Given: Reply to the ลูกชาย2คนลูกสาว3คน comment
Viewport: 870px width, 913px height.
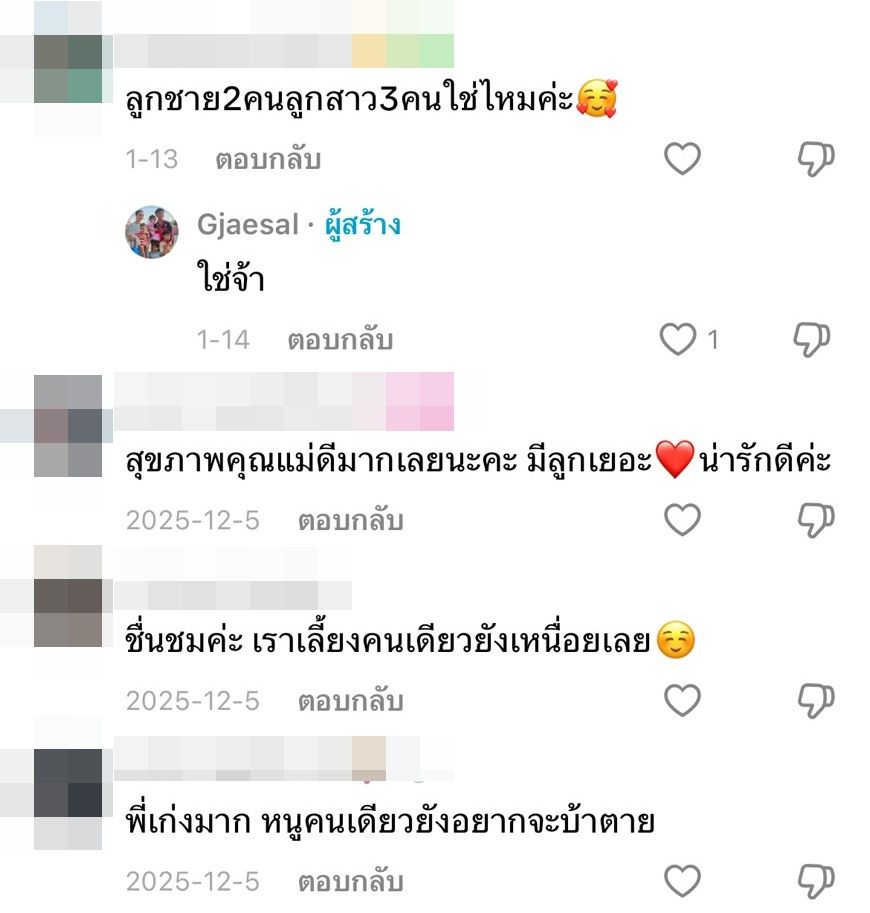Looking at the screenshot, I should pyautogui.click(x=268, y=159).
